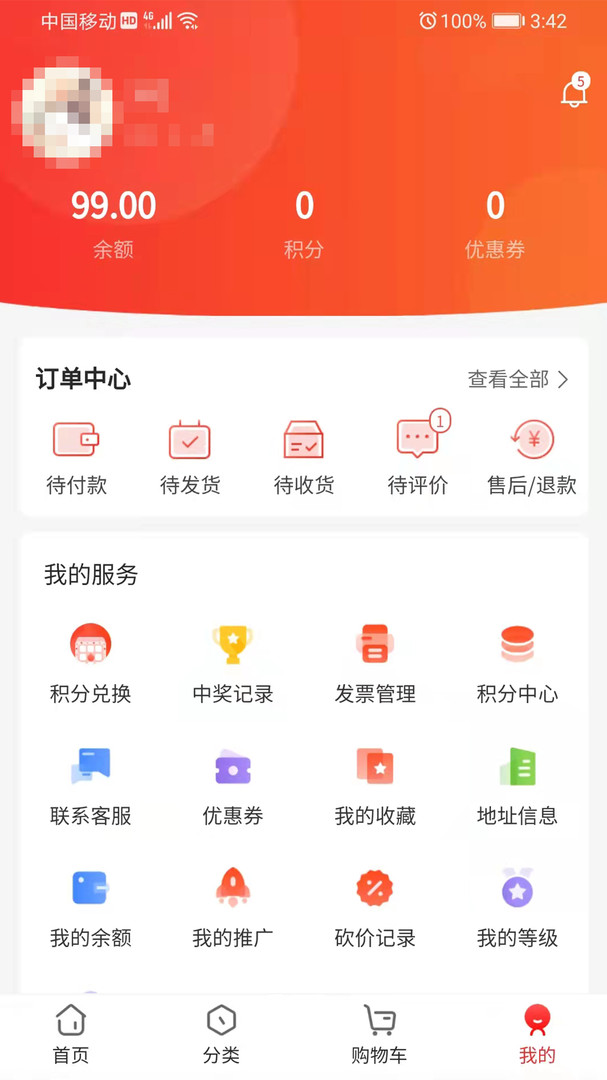Open 售后/退款 after-sales refunds
Image resolution: width=607 pixels, height=1080 pixels.
(532, 458)
